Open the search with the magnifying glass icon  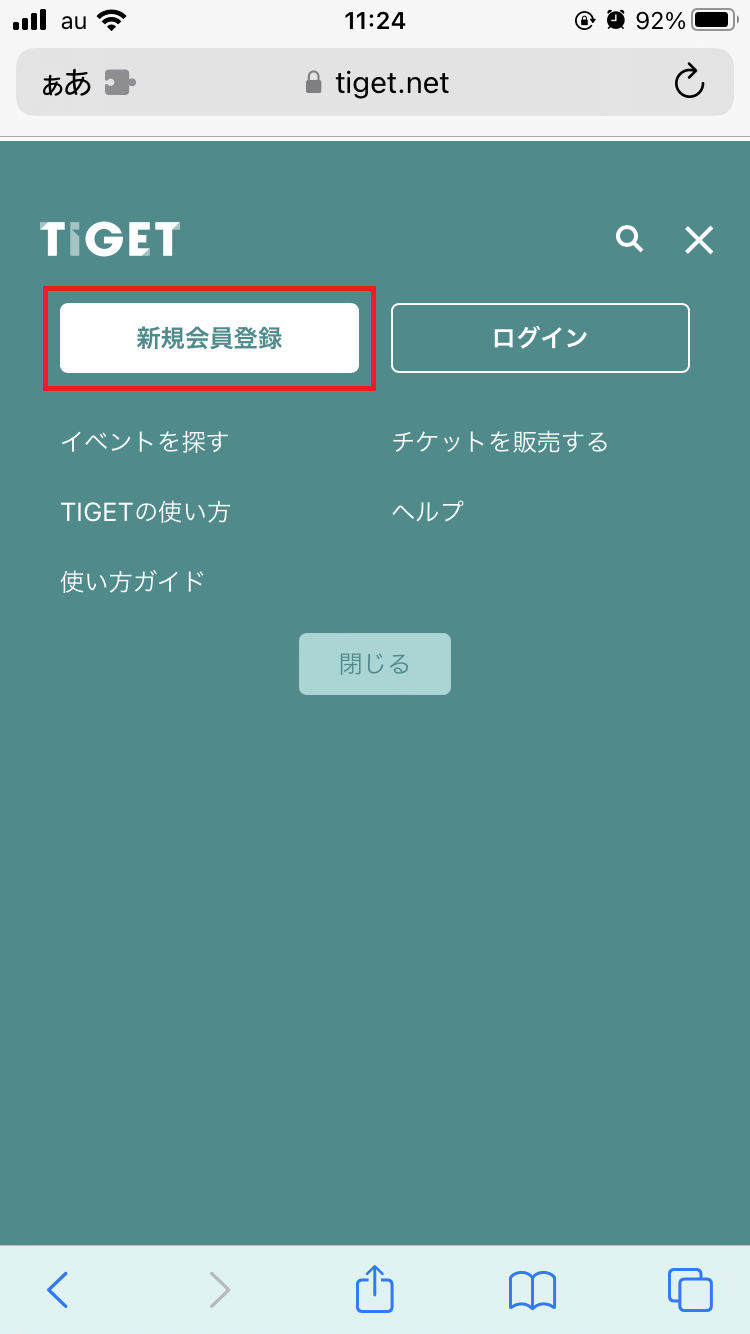tap(629, 240)
